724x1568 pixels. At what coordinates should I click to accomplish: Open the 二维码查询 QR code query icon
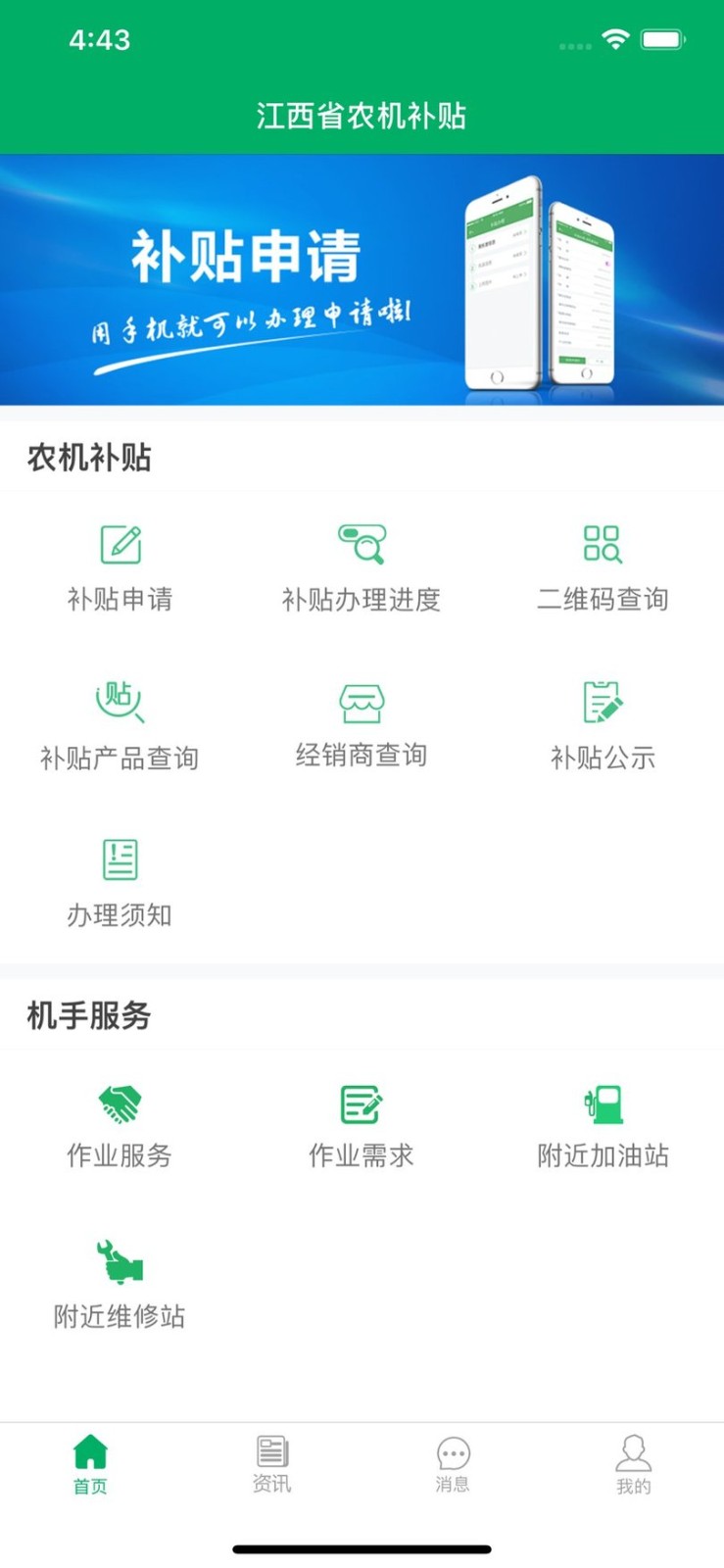tap(603, 568)
